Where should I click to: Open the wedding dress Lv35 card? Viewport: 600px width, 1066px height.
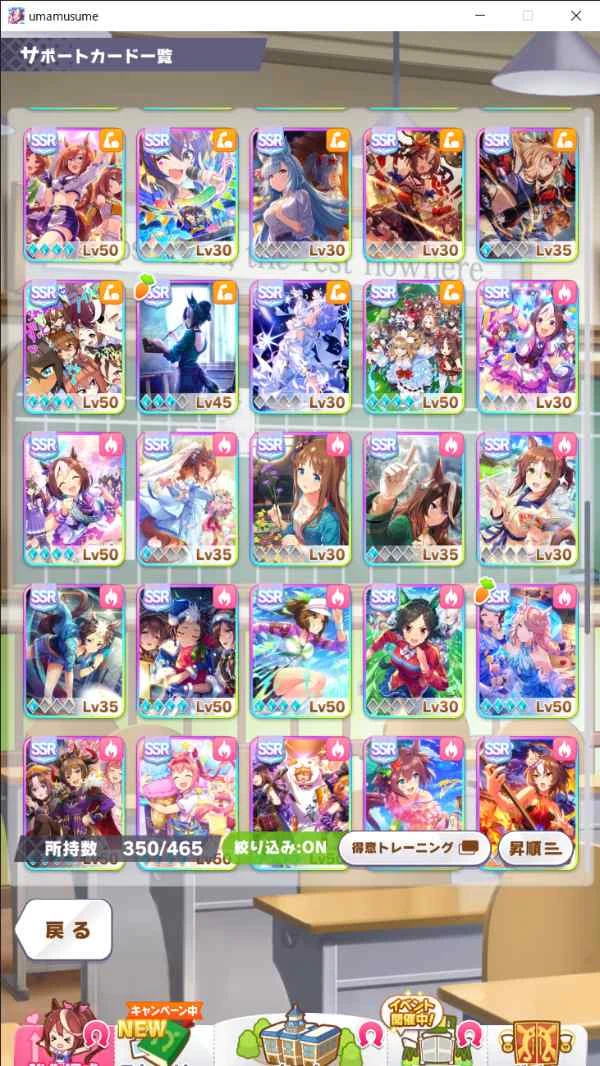point(188,499)
